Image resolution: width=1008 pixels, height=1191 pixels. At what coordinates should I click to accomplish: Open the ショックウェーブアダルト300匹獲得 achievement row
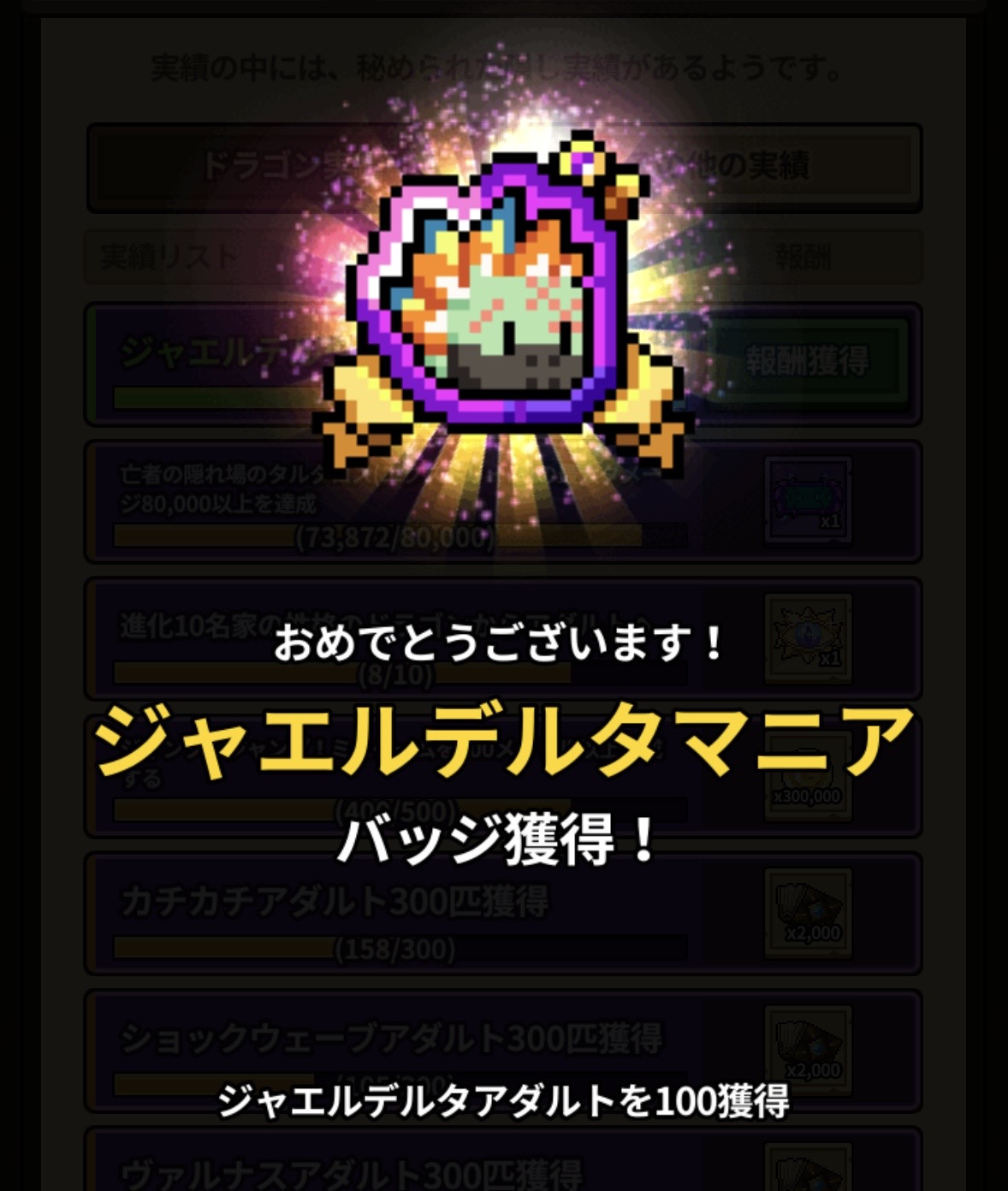(503, 1051)
